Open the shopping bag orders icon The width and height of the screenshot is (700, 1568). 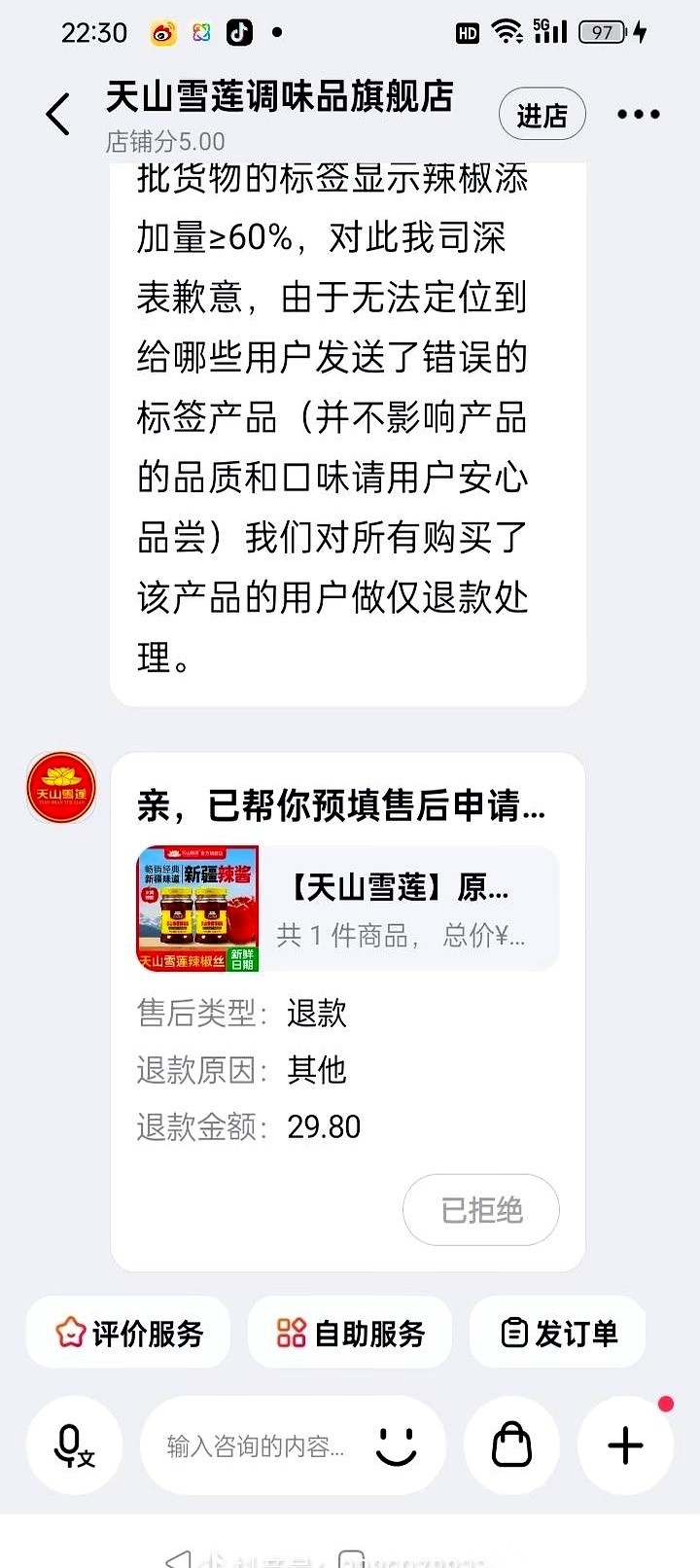tap(511, 1445)
